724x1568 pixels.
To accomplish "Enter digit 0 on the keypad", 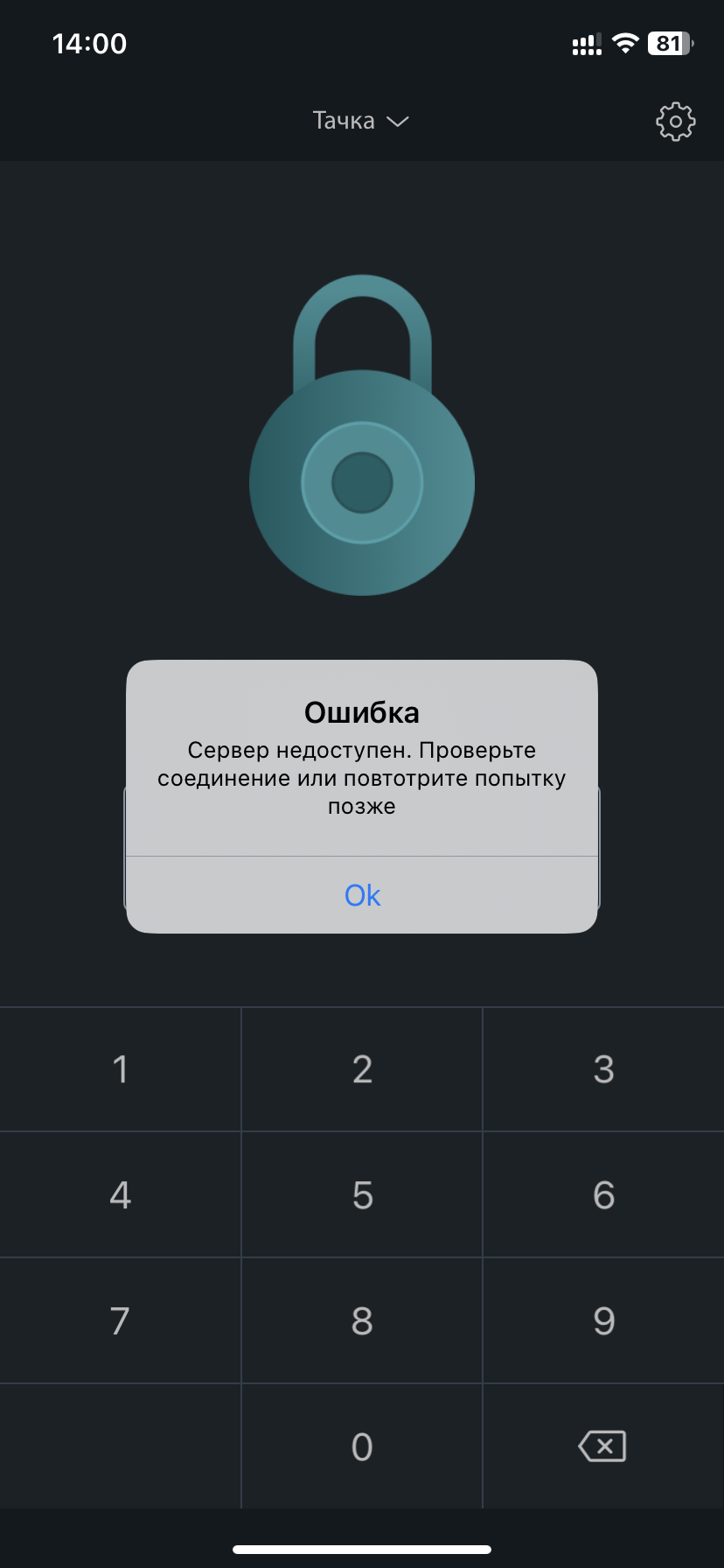I will (362, 1446).
